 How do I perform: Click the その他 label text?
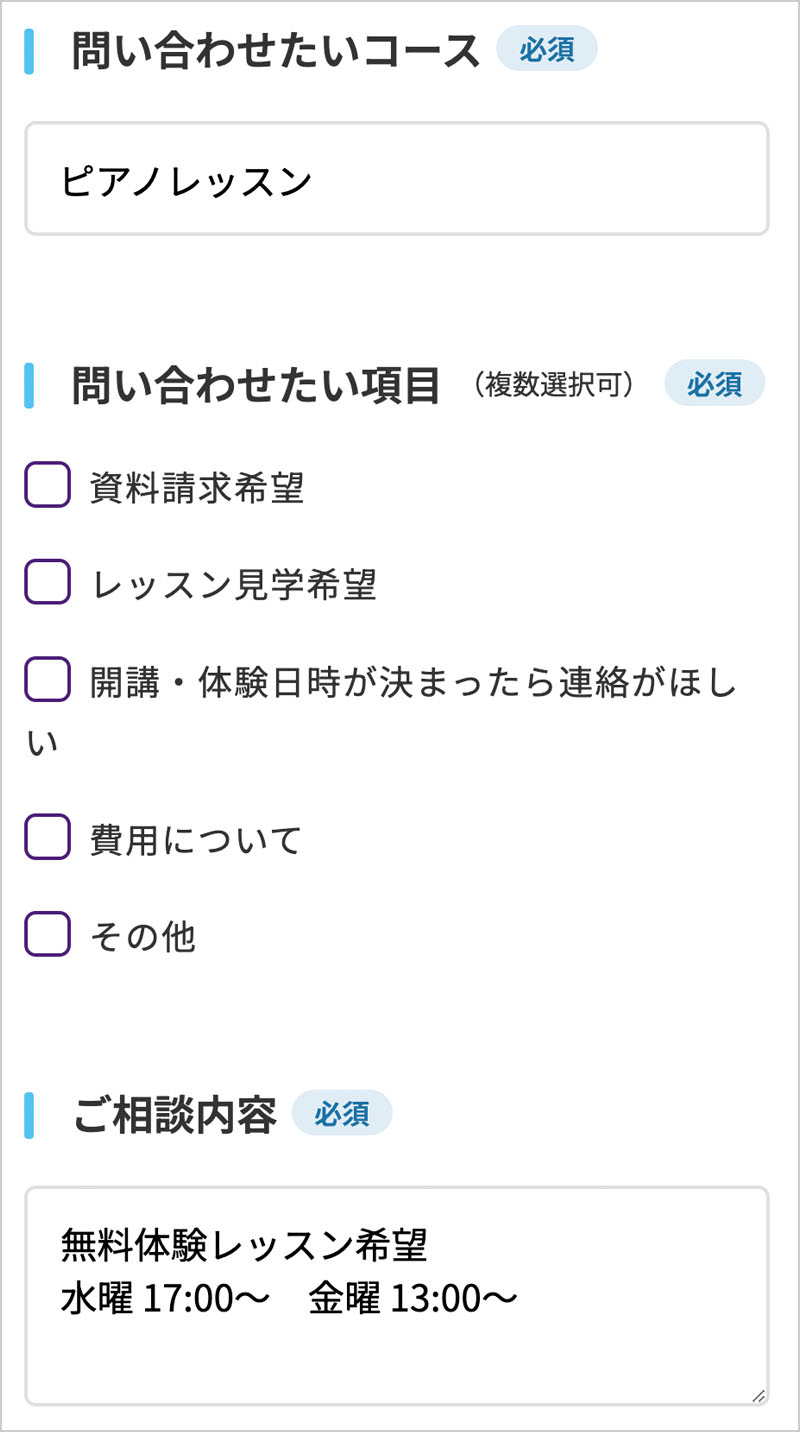point(145,934)
